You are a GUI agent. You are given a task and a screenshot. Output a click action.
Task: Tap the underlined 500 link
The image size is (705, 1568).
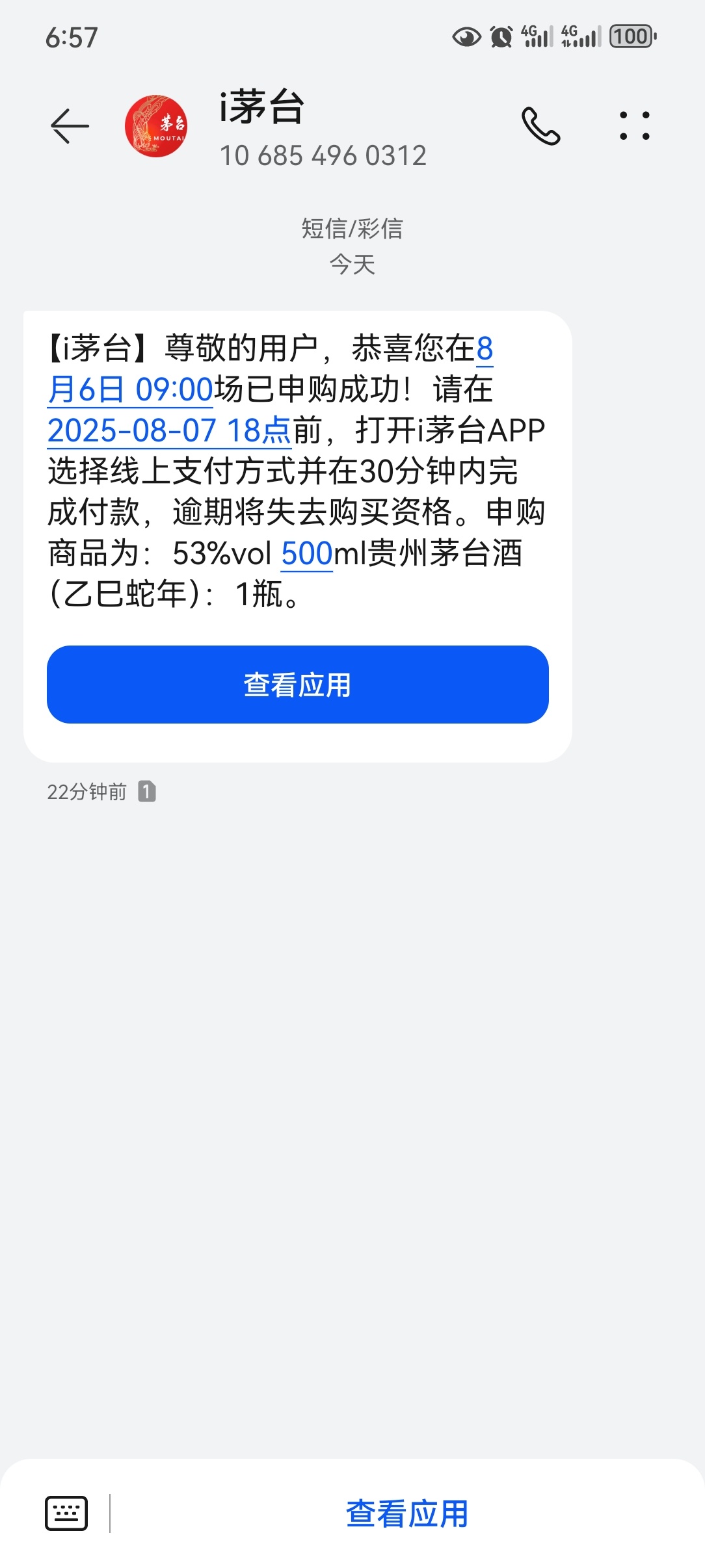tap(307, 554)
